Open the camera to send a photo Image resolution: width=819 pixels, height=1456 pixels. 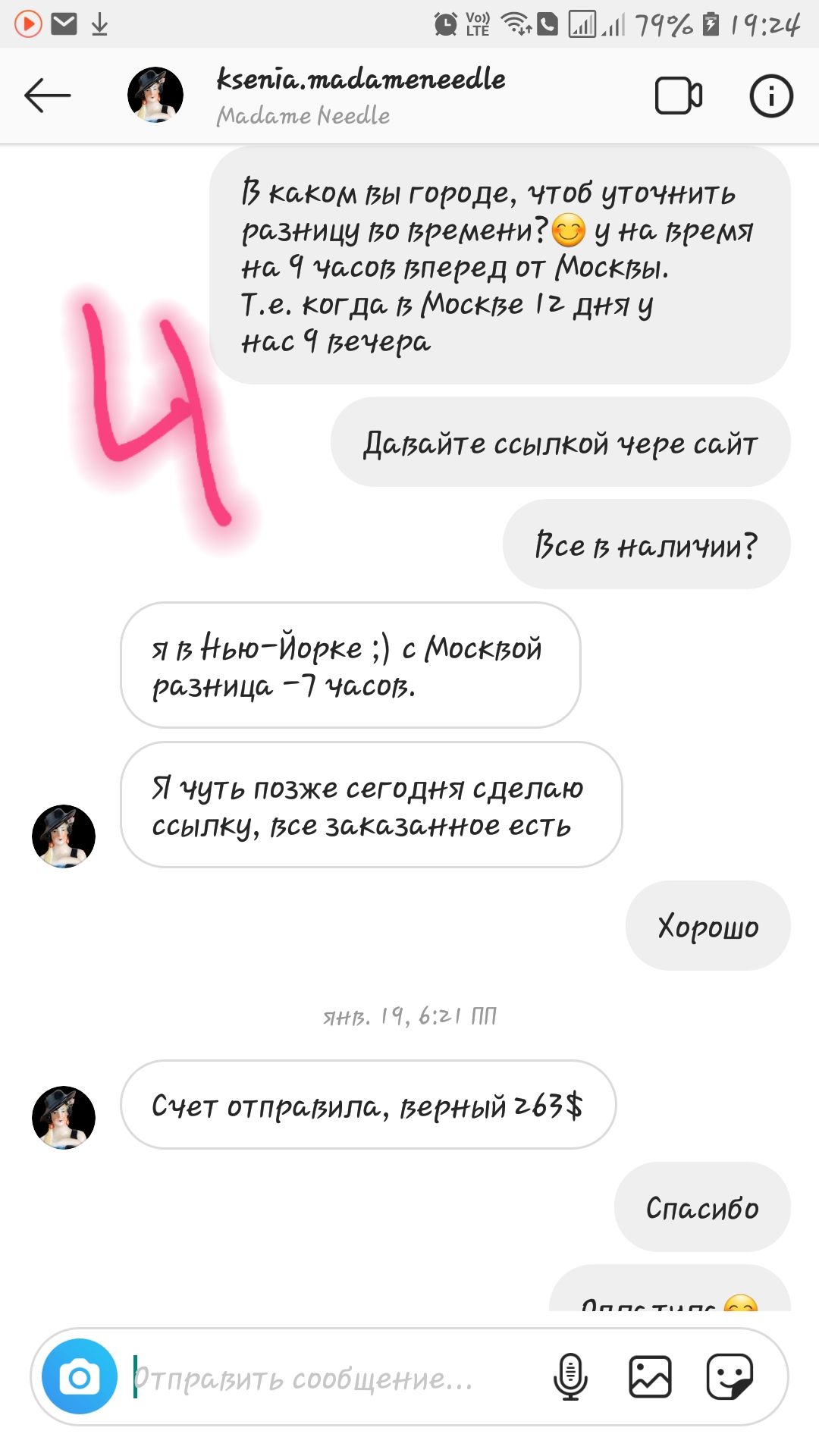[x=80, y=1376]
